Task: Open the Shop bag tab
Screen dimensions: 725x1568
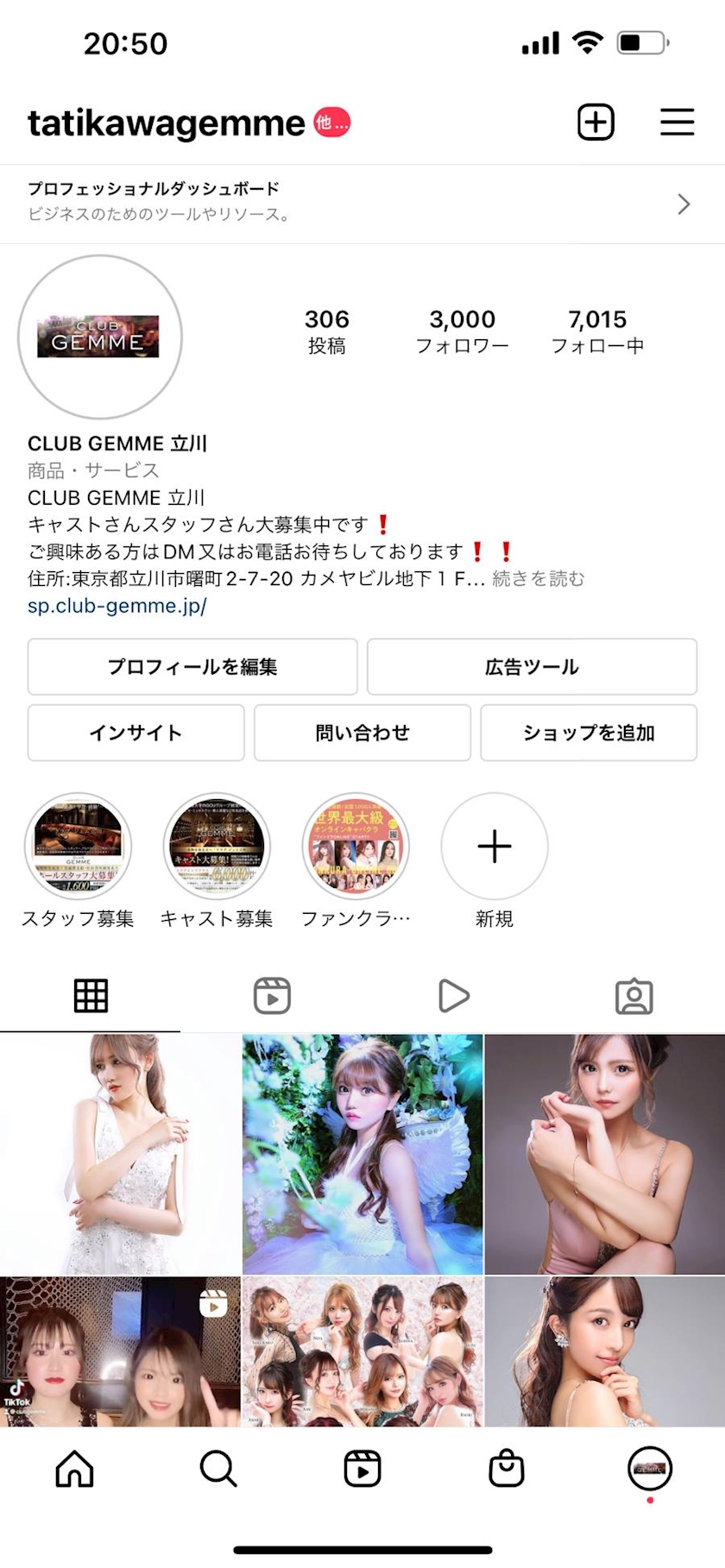Action: pyautogui.click(x=507, y=1469)
